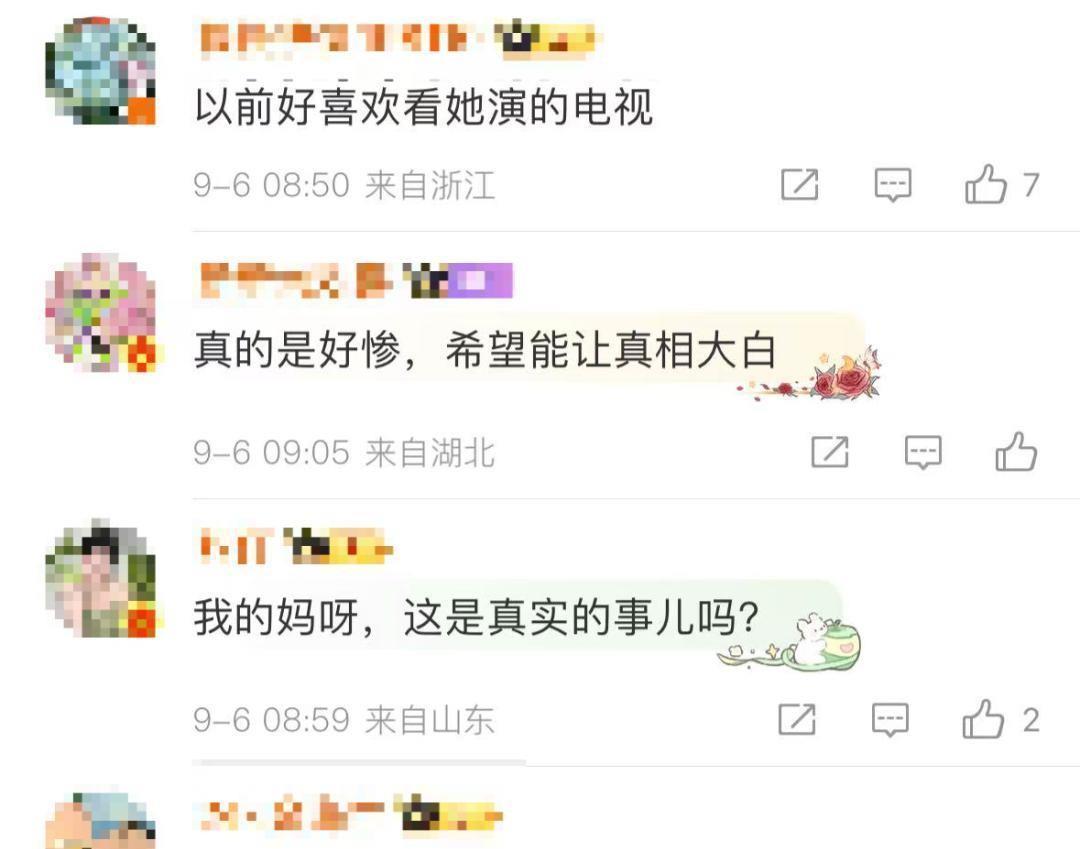The width and height of the screenshot is (1080, 849).
Task: Like the comment 我的妈呀，这是真实的事儿吗
Action: [983, 719]
